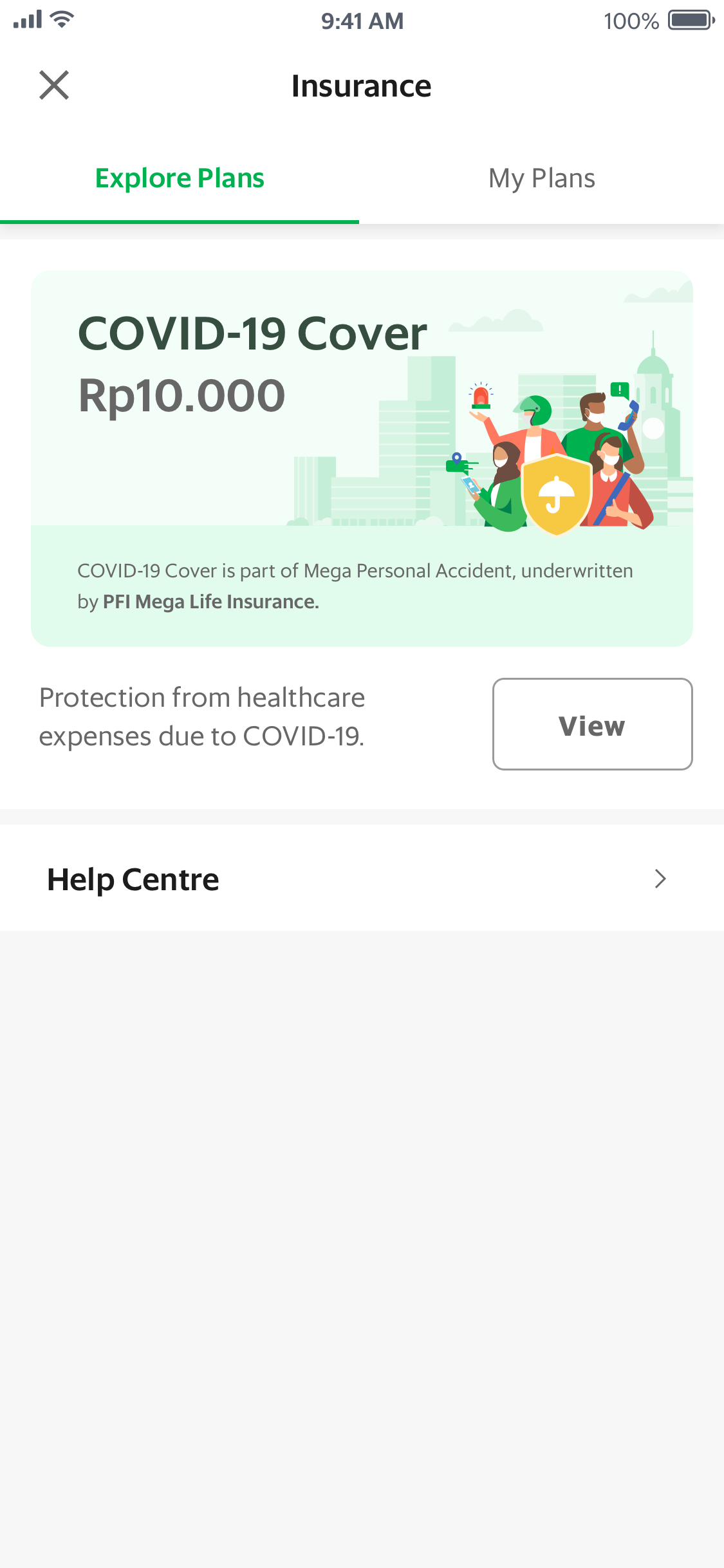724x1568 pixels.
Task: Switch to the My Plans tab
Action: click(542, 178)
